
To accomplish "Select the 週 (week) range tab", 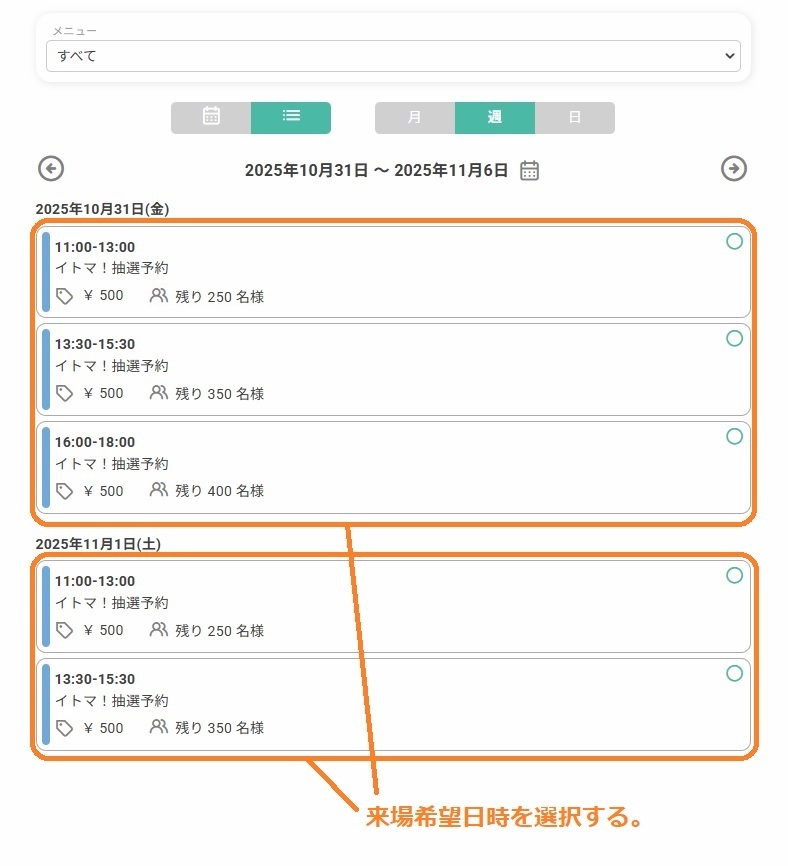I will click(495, 118).
